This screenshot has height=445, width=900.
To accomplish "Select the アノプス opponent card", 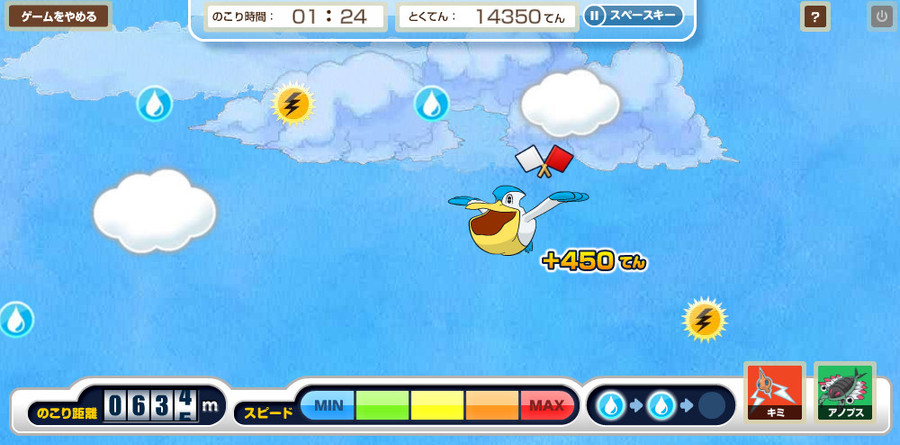I will tap(845, 392).
